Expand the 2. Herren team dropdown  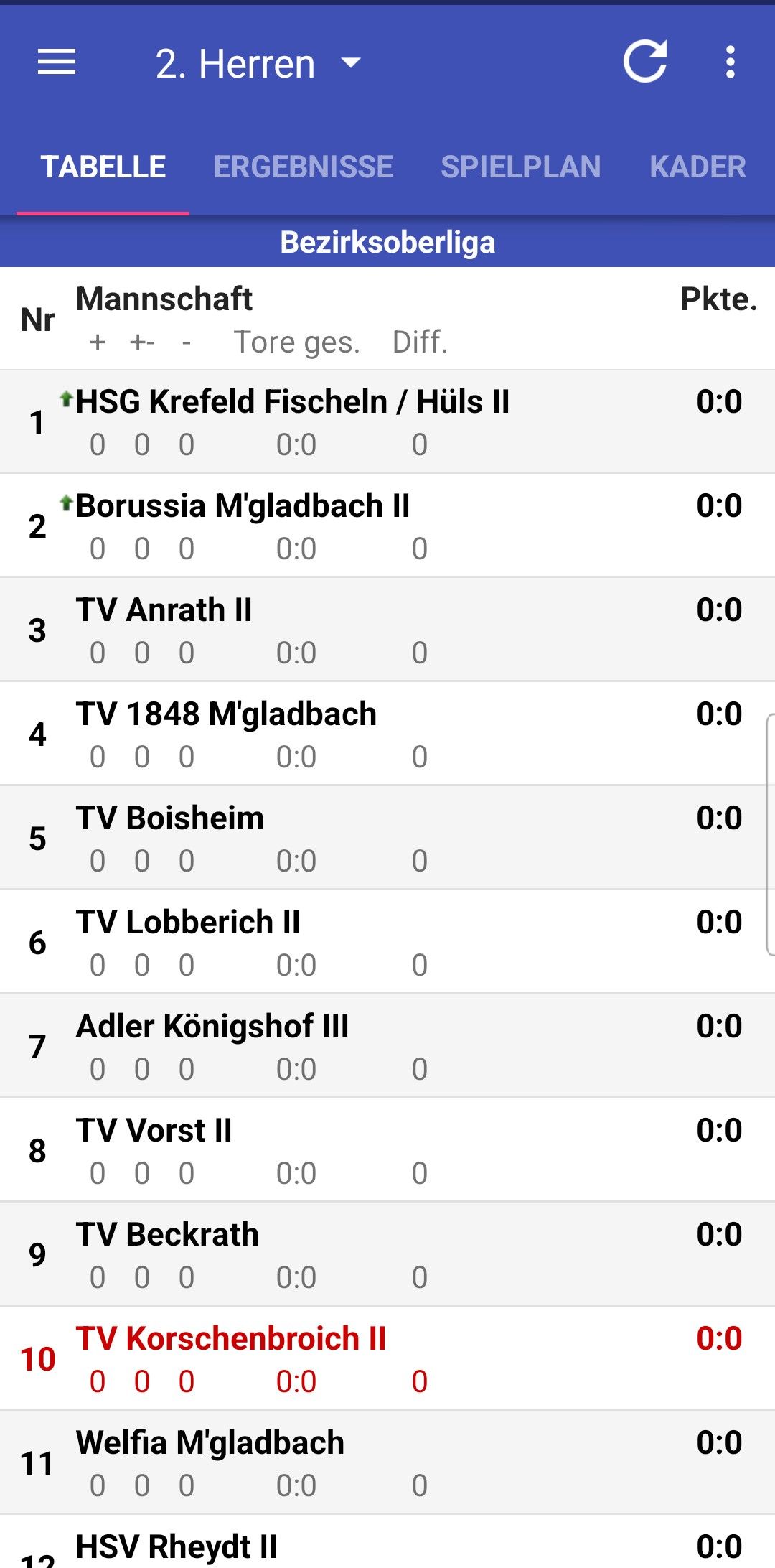pyautogui.click(x=258, y=64)
